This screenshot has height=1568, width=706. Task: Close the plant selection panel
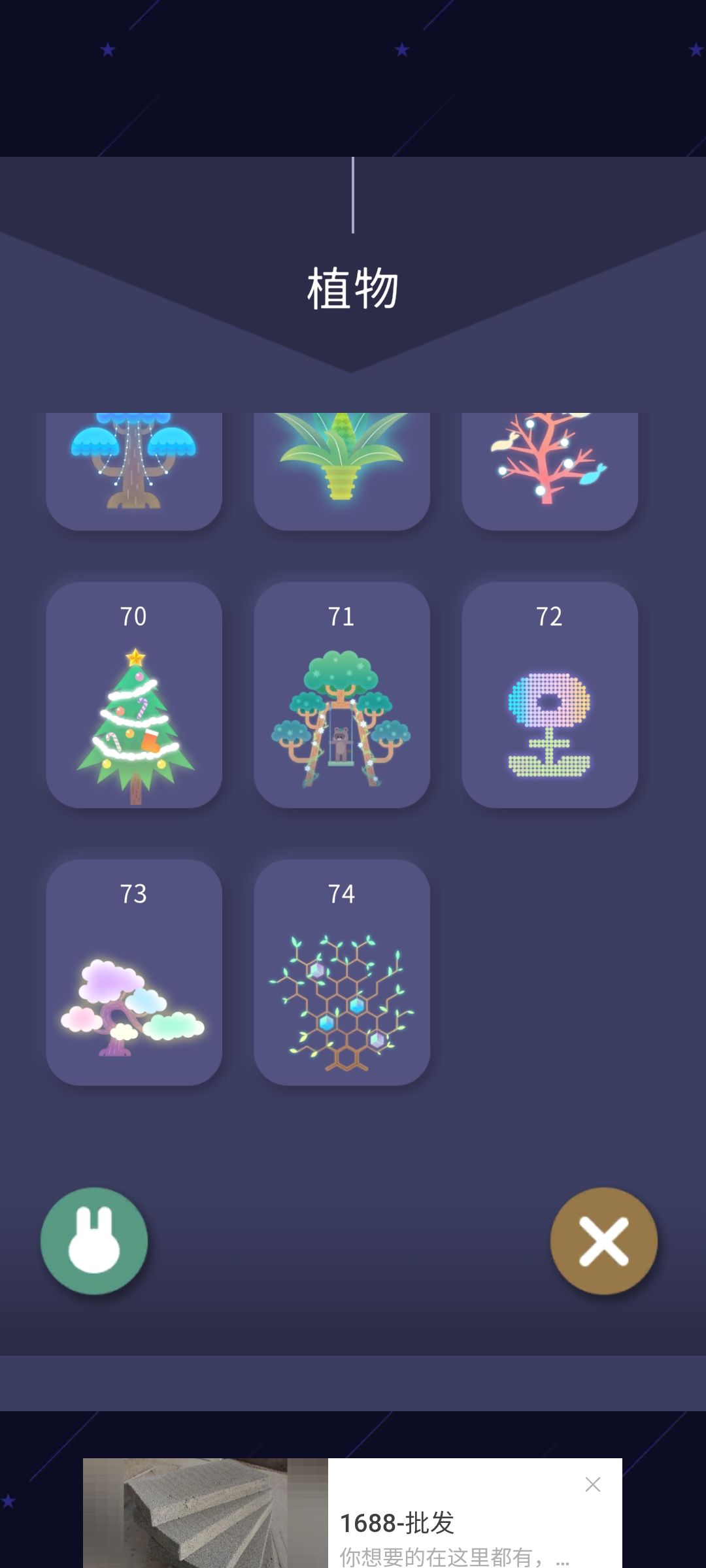[604, 1241]
